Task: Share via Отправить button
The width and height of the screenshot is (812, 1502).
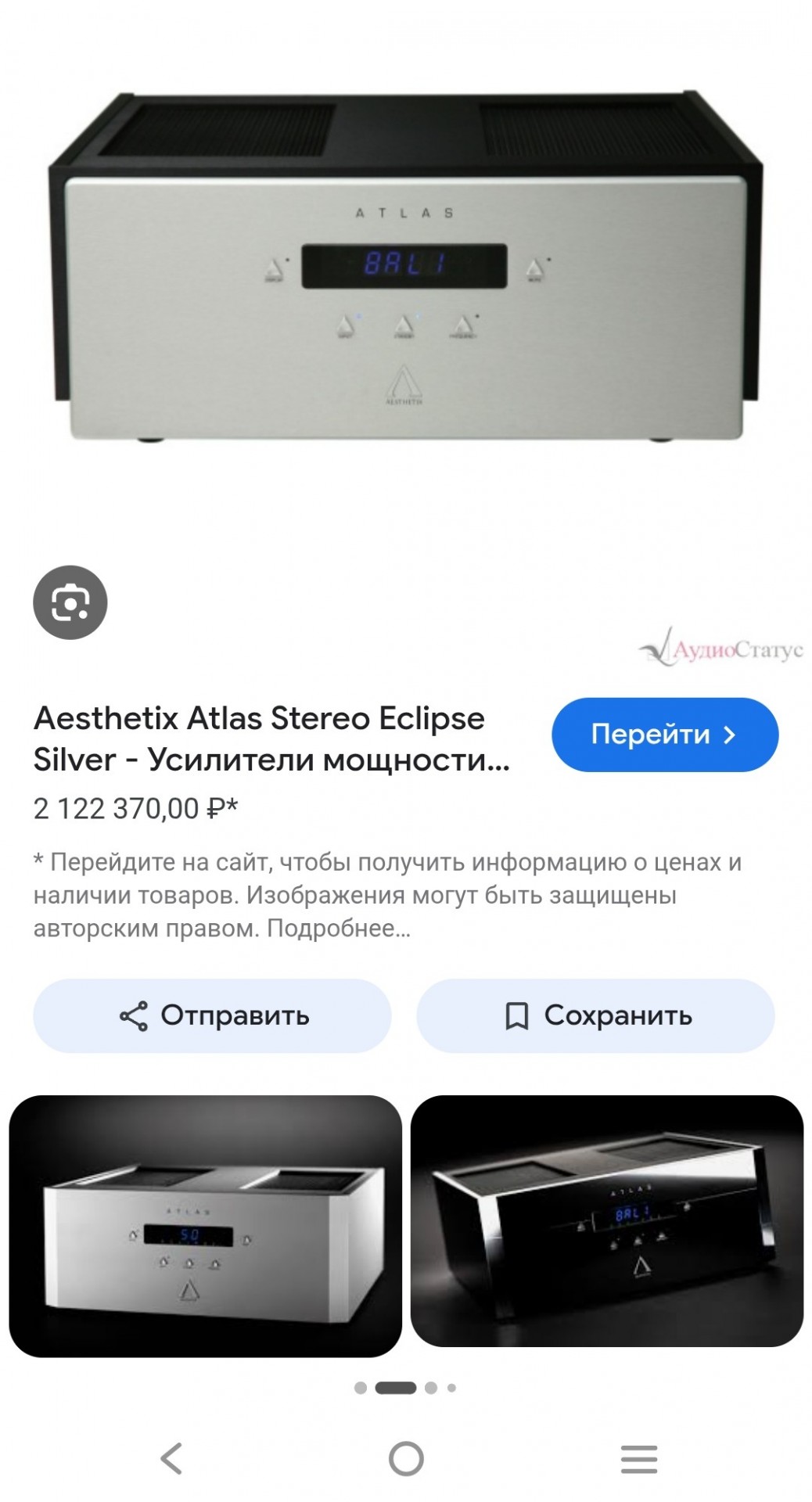Action: (212, 1015)
